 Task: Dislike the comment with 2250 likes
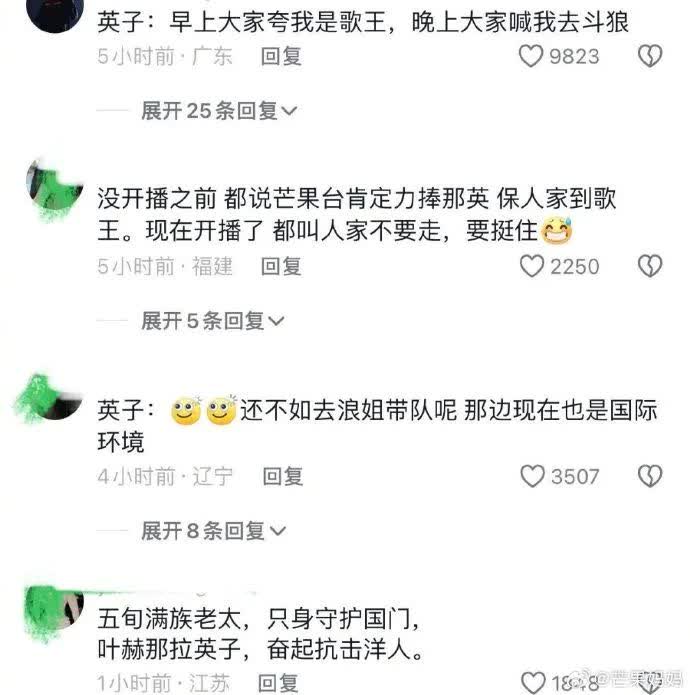pos(650,266)
